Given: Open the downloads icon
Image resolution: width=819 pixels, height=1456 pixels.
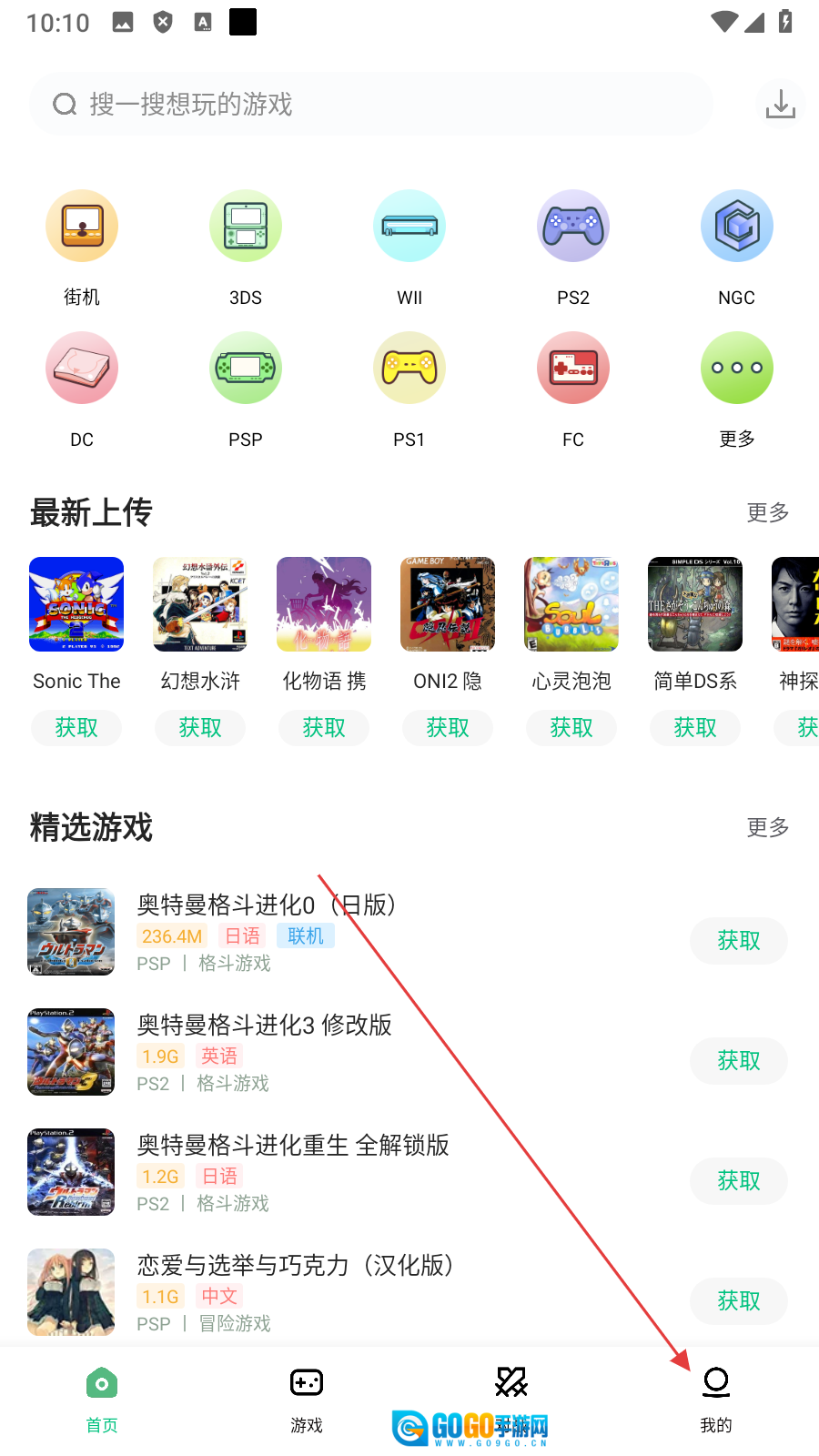Looking at the screenshot, I should 780,104.
